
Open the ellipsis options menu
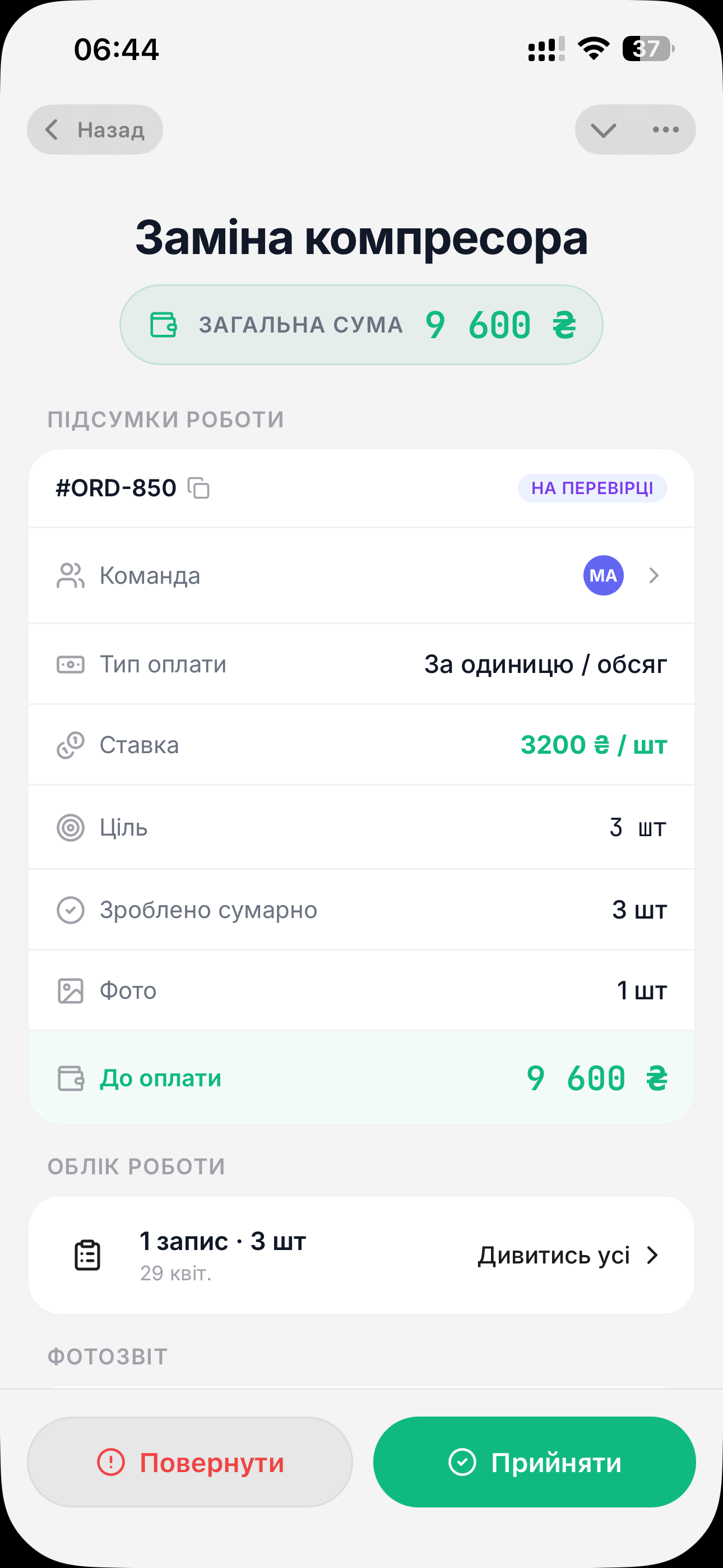[x=666, y=128]
